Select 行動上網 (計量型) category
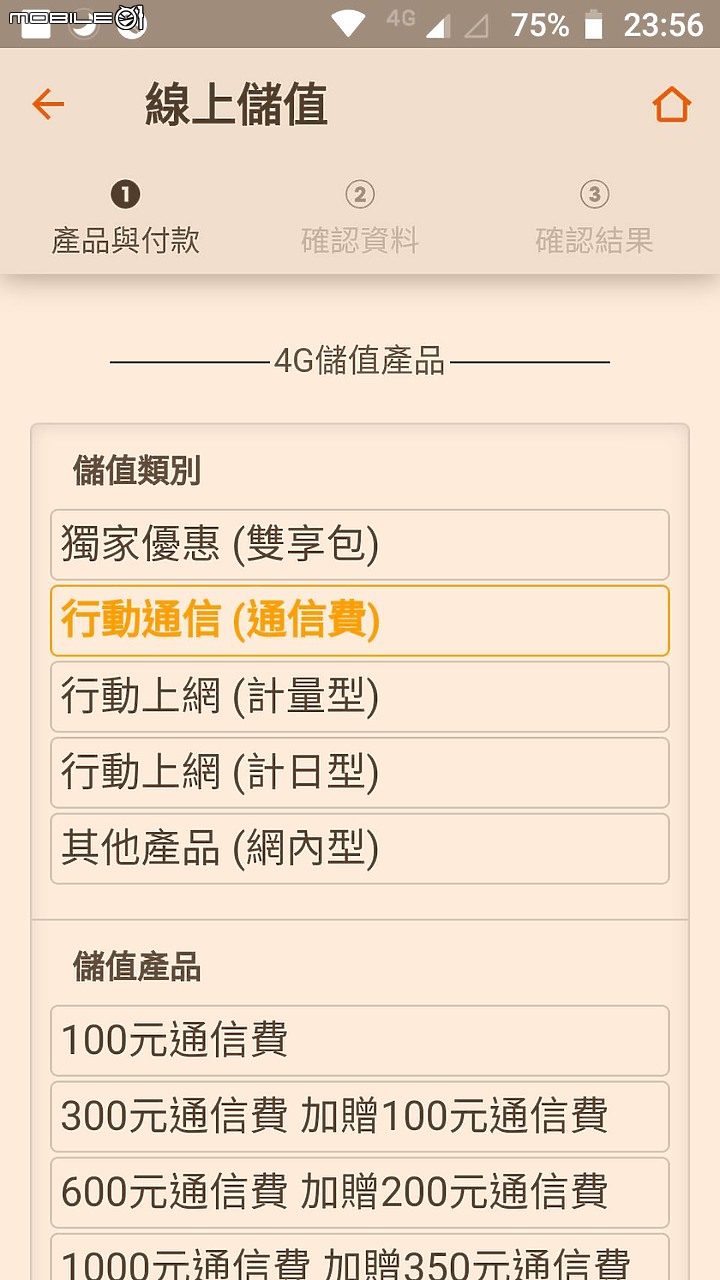 pyautogui.click(x=360, y=697)
